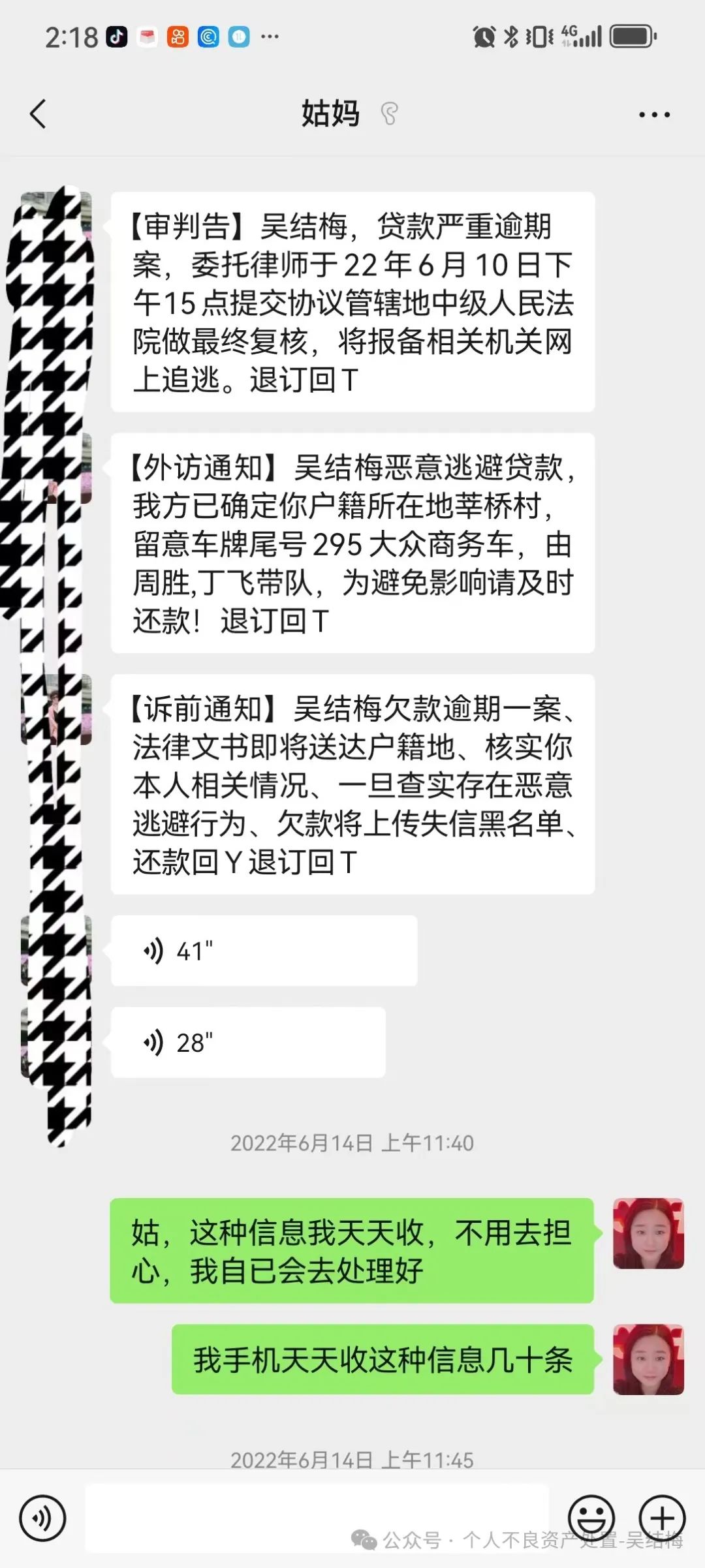Play the 28-second voice message

pos(248,1042)
